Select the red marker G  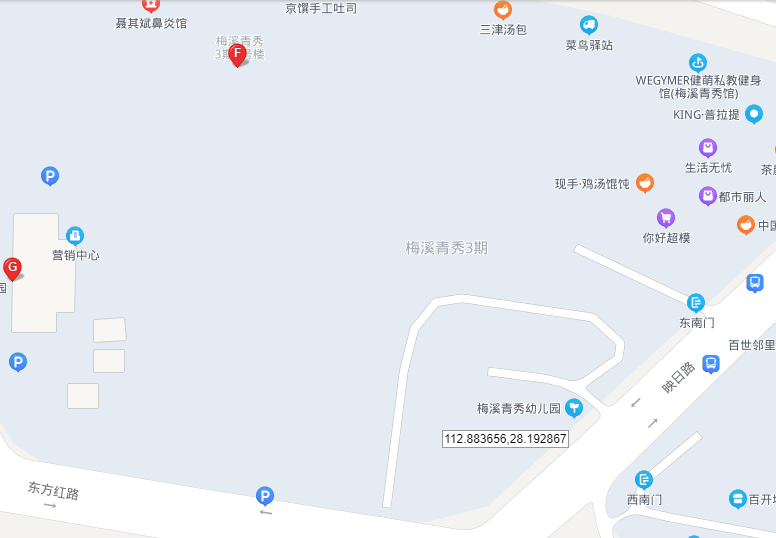point(13,267)
